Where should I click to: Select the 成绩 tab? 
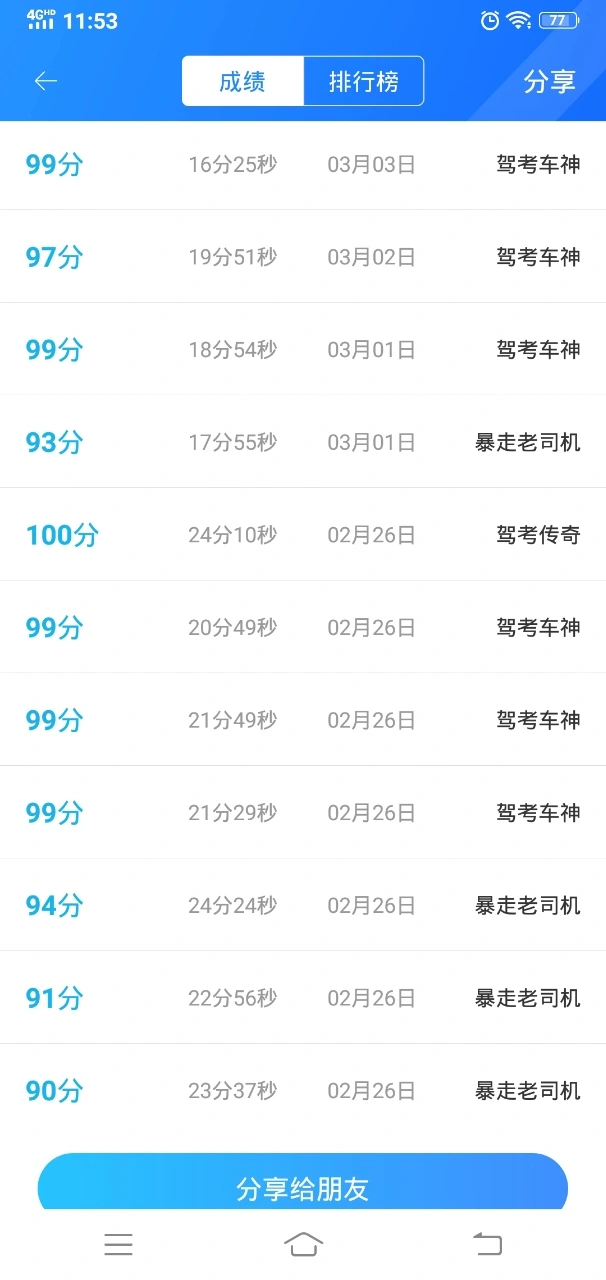click(242, 81)
